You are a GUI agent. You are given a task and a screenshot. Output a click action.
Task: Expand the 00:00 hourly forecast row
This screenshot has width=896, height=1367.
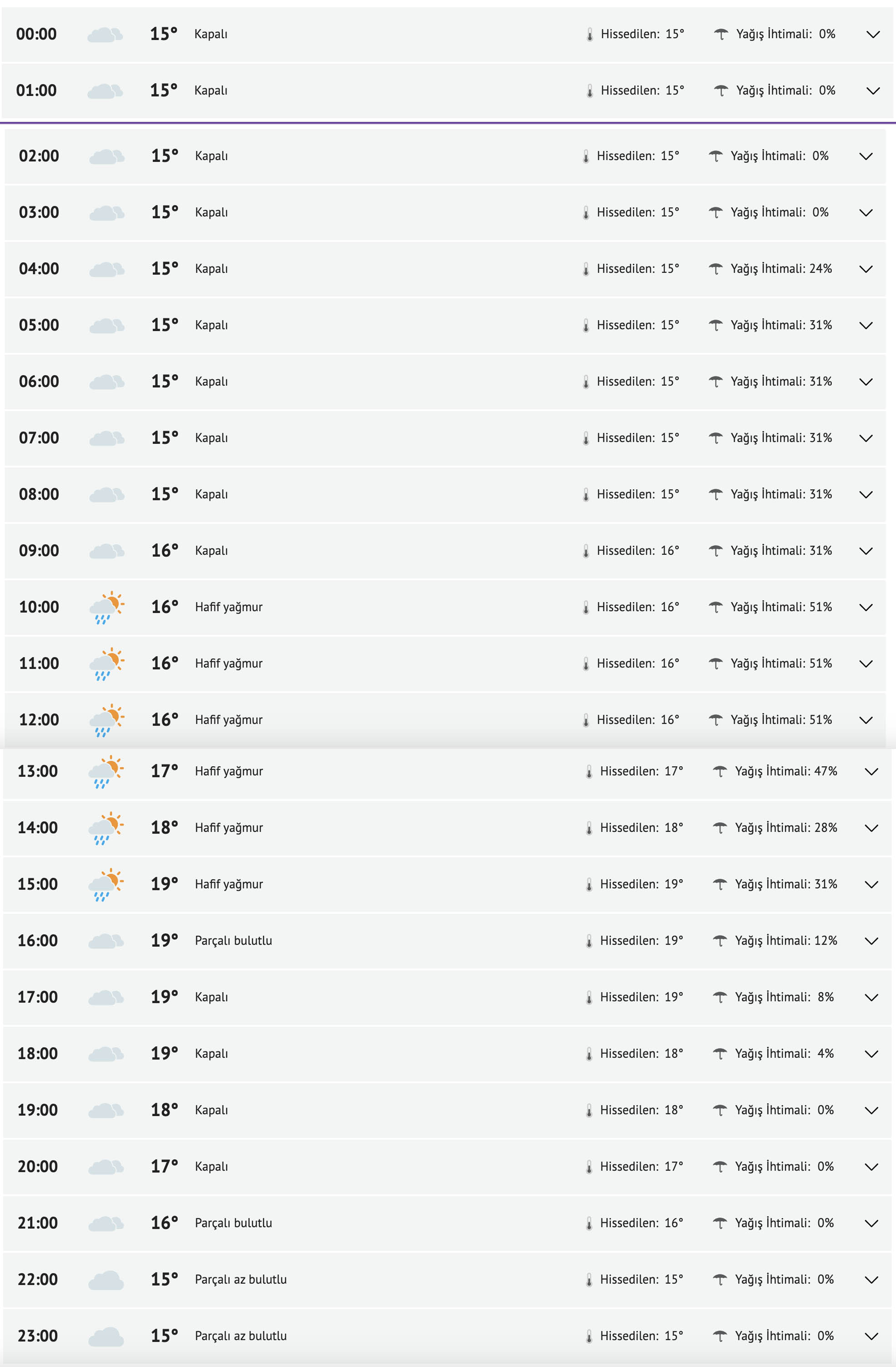[x=872, y=35]
